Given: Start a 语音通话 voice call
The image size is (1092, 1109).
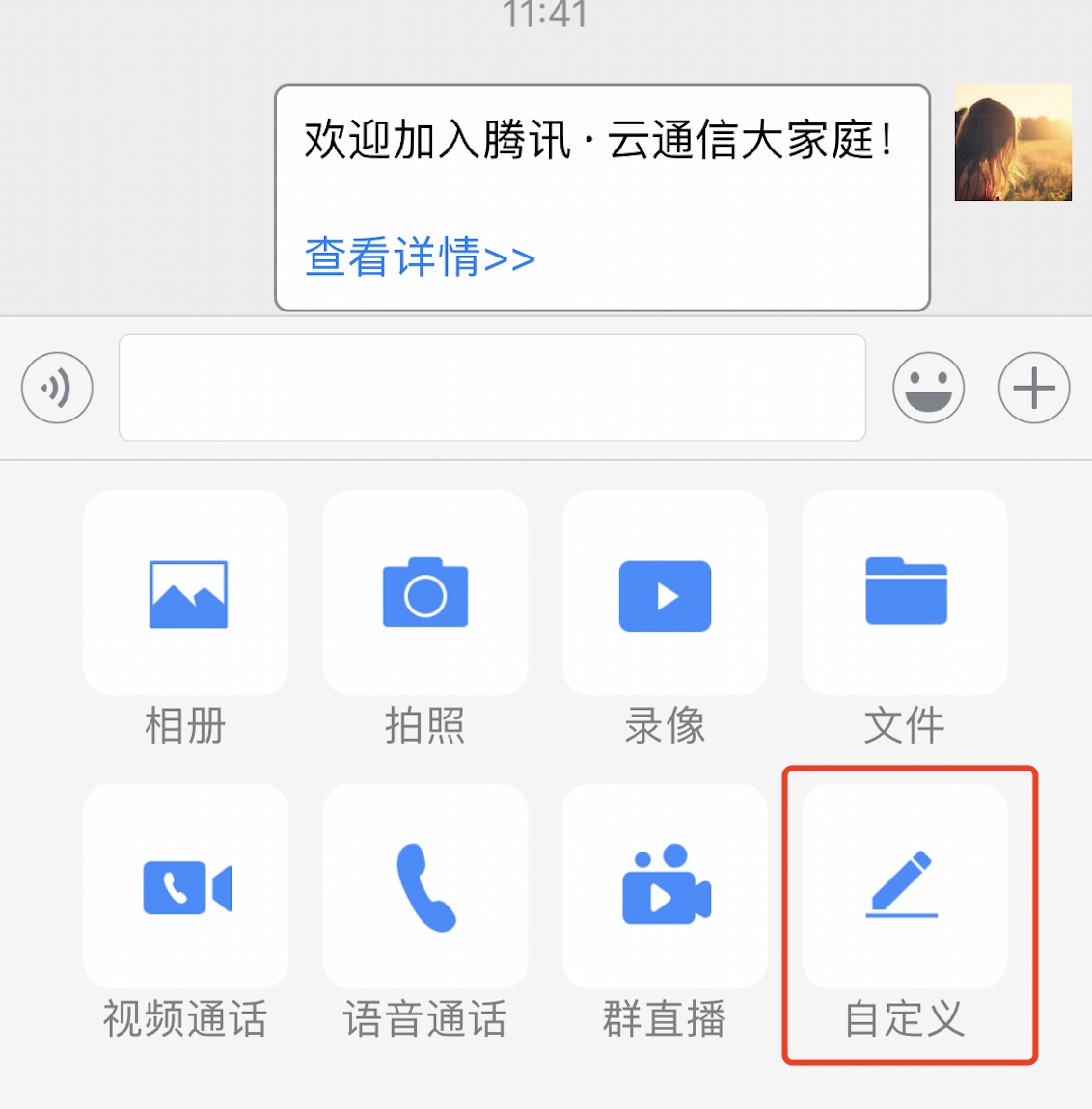Looking at the screenshot, I should pyautogui.click(x=425, y=886).
